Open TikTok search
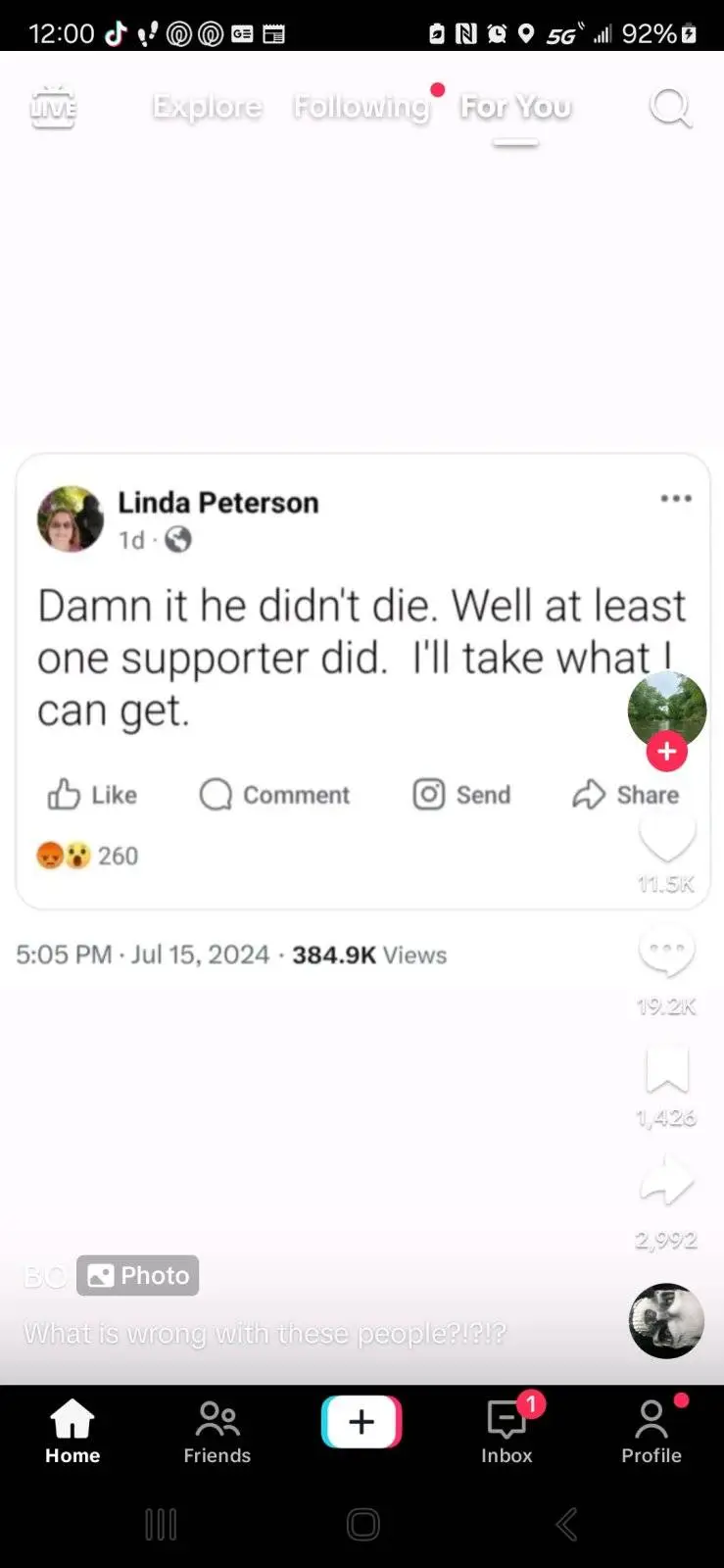Screen dimensions: 724x1568 (x=670, y=108)
